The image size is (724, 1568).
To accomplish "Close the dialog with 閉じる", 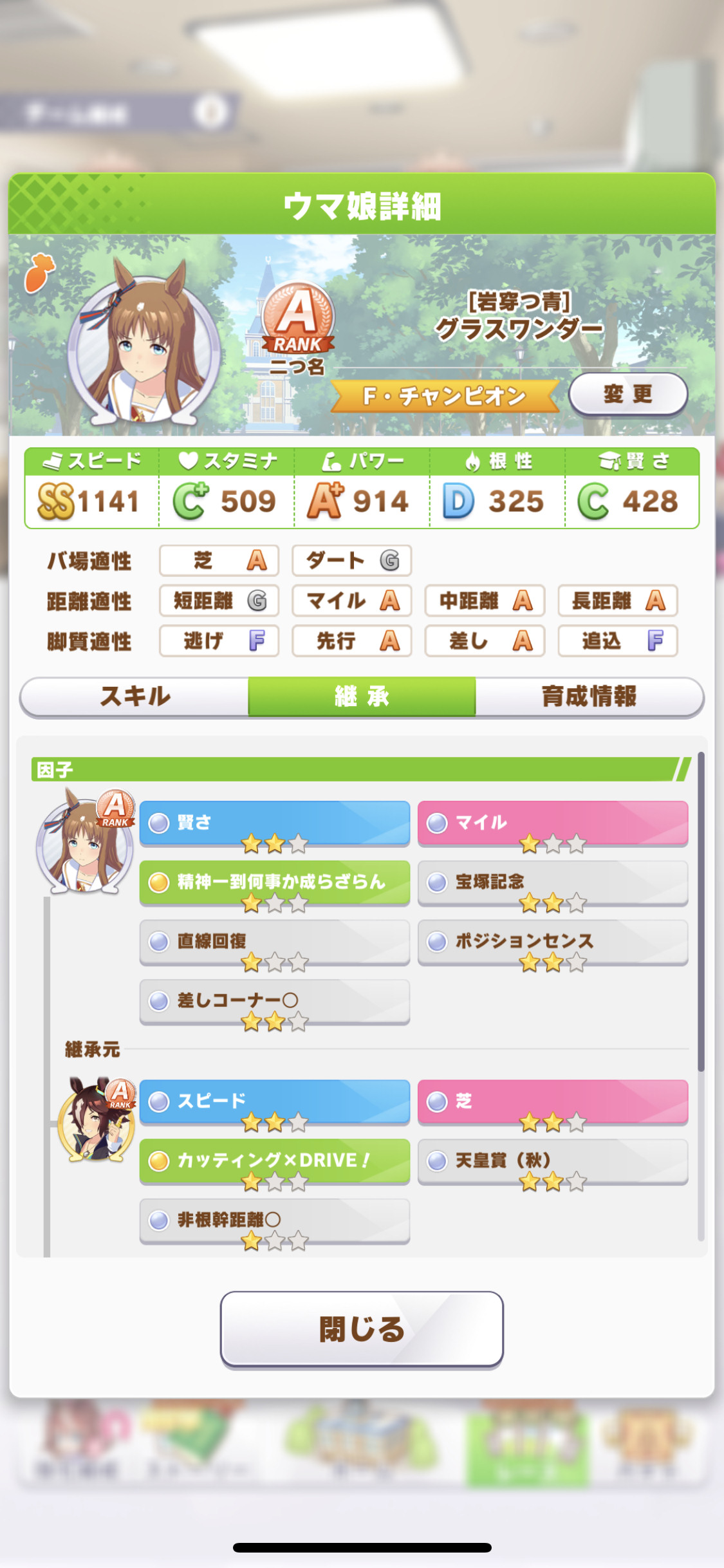I will 362,1329.
